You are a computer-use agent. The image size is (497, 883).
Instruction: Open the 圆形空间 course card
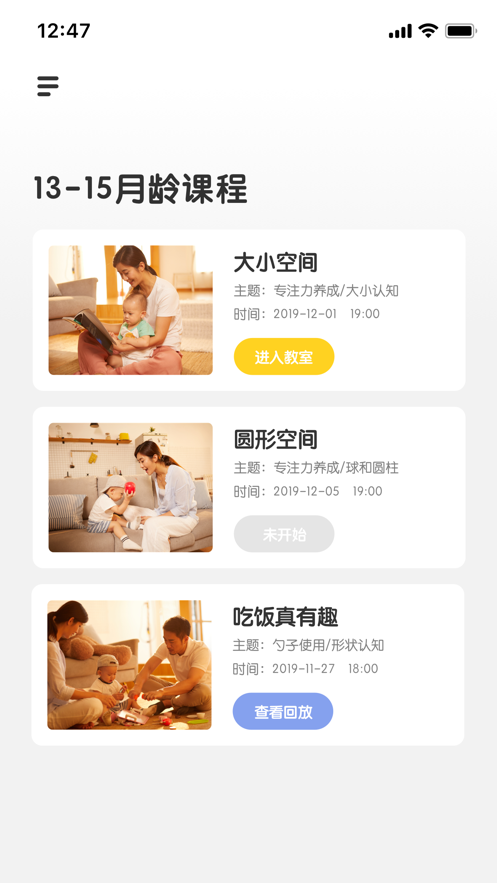click(249, 488)
